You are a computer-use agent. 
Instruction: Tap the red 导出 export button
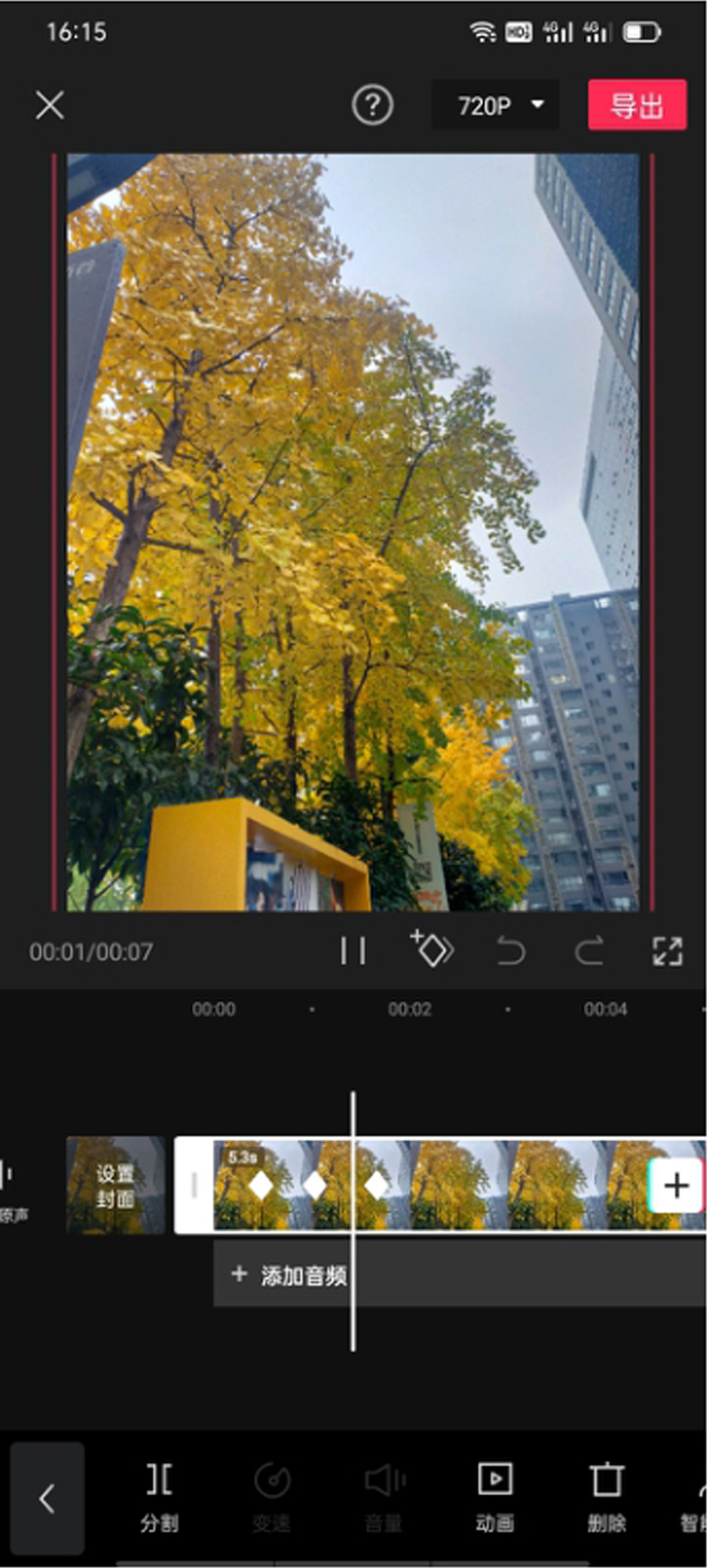coord(637,105)
